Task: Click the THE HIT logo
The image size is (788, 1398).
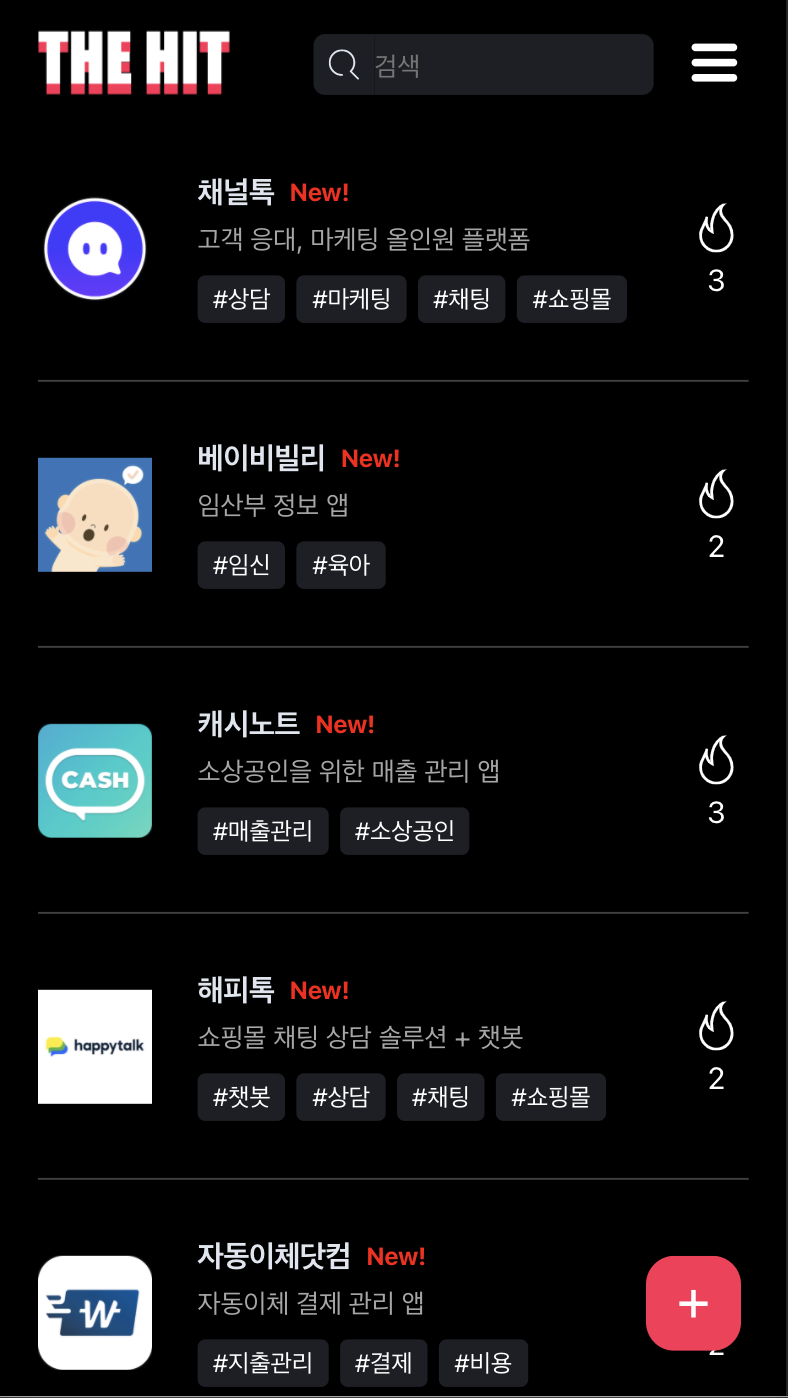Action: (x=133, y=63)
